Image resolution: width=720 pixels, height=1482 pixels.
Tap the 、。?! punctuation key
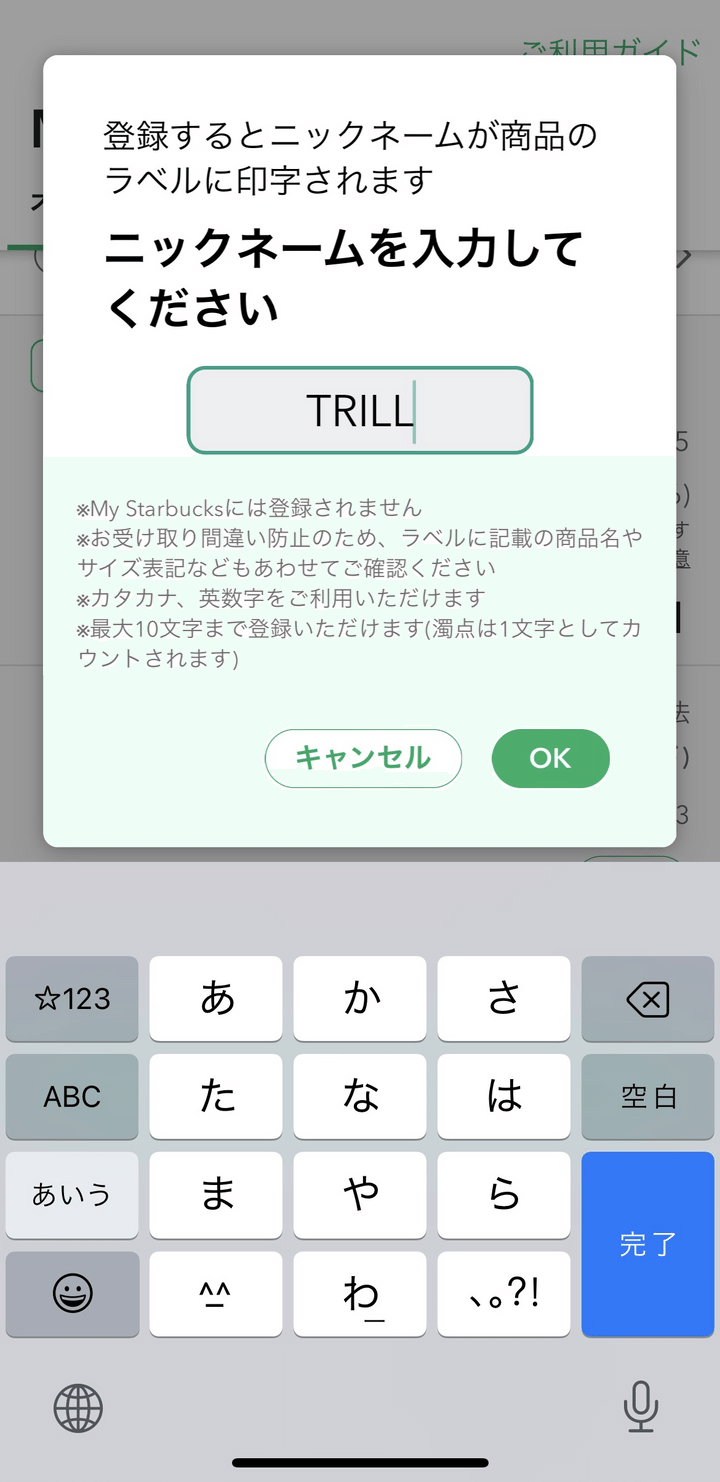(x=504, y=1294)
